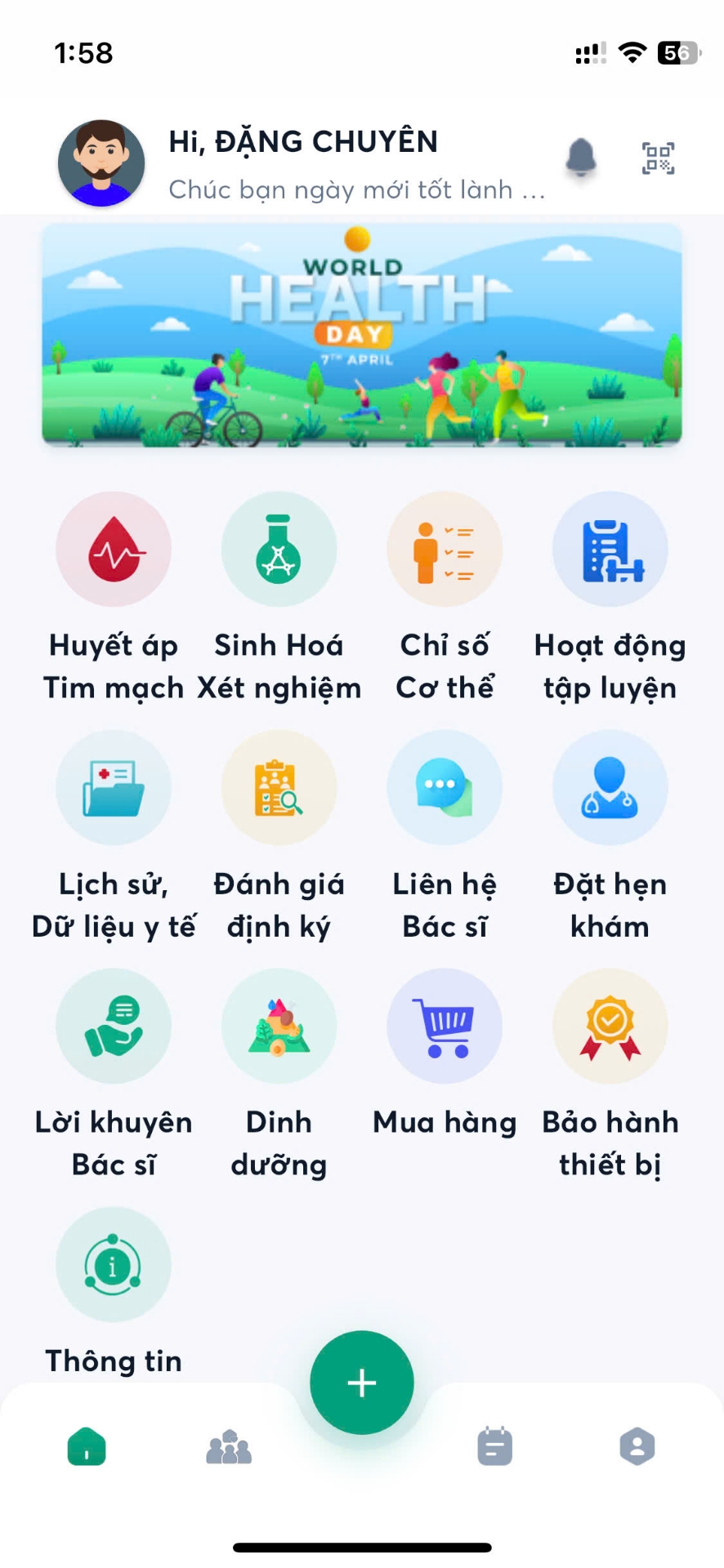This screenshot has height=1568, width=724.
Task: Open Bảo hành thiết bị
Action: 610,1026
